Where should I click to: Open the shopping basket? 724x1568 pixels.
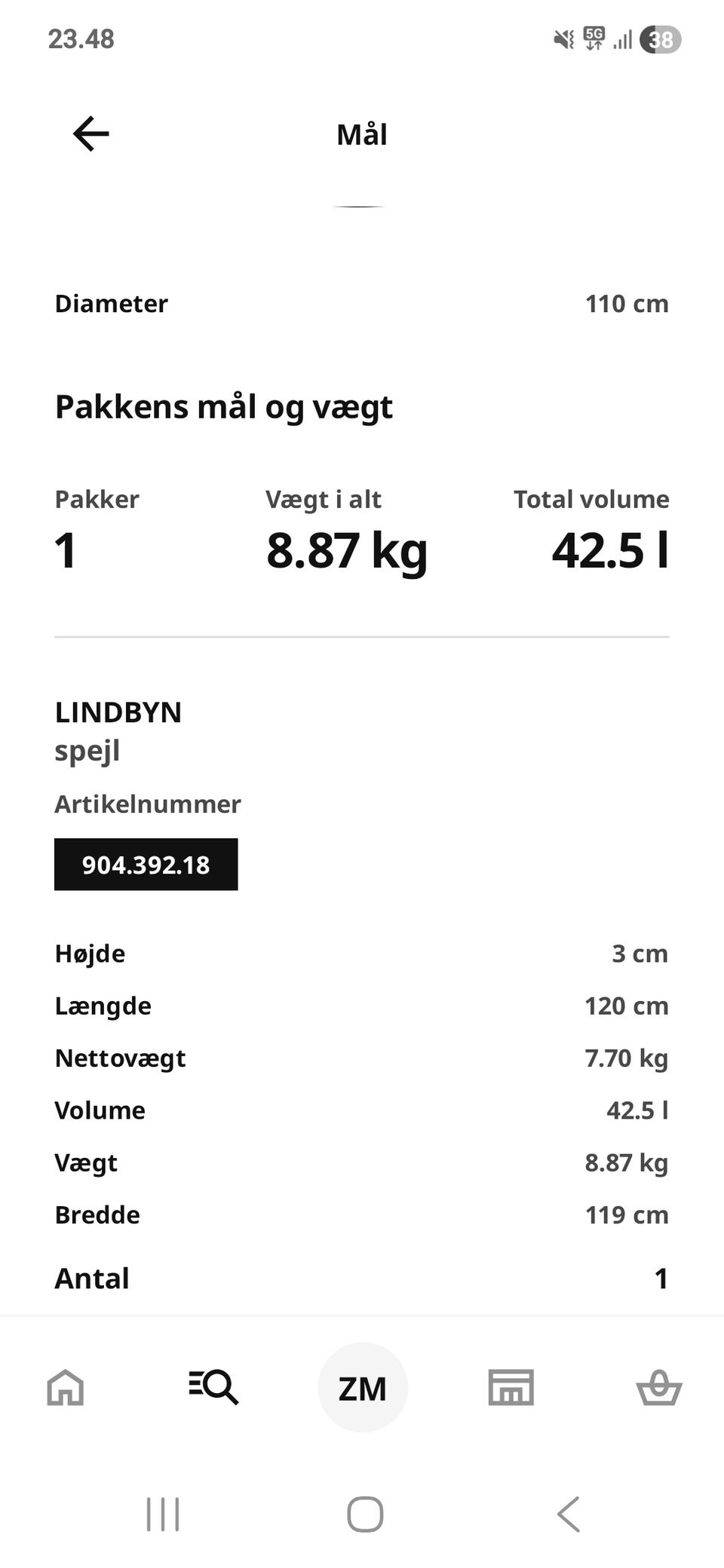[659, 1387]
